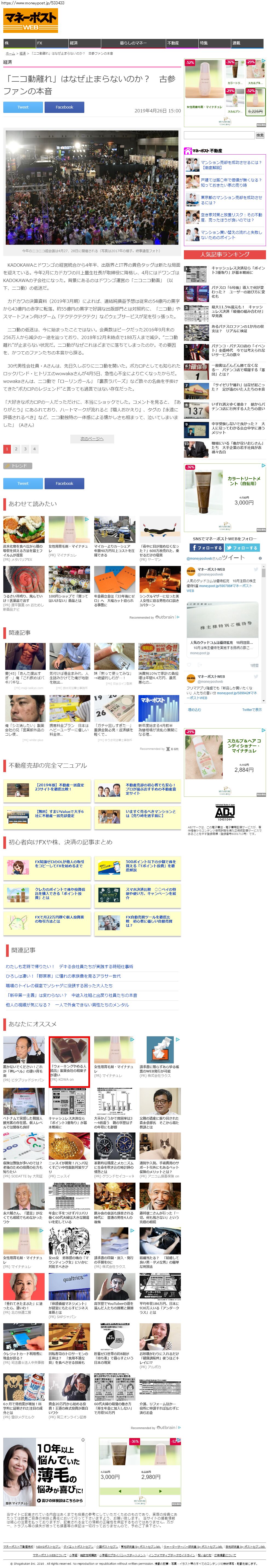Open the トレンド tag
Image resolution: width=269 pixels, height=1568 pixels.
18,466
